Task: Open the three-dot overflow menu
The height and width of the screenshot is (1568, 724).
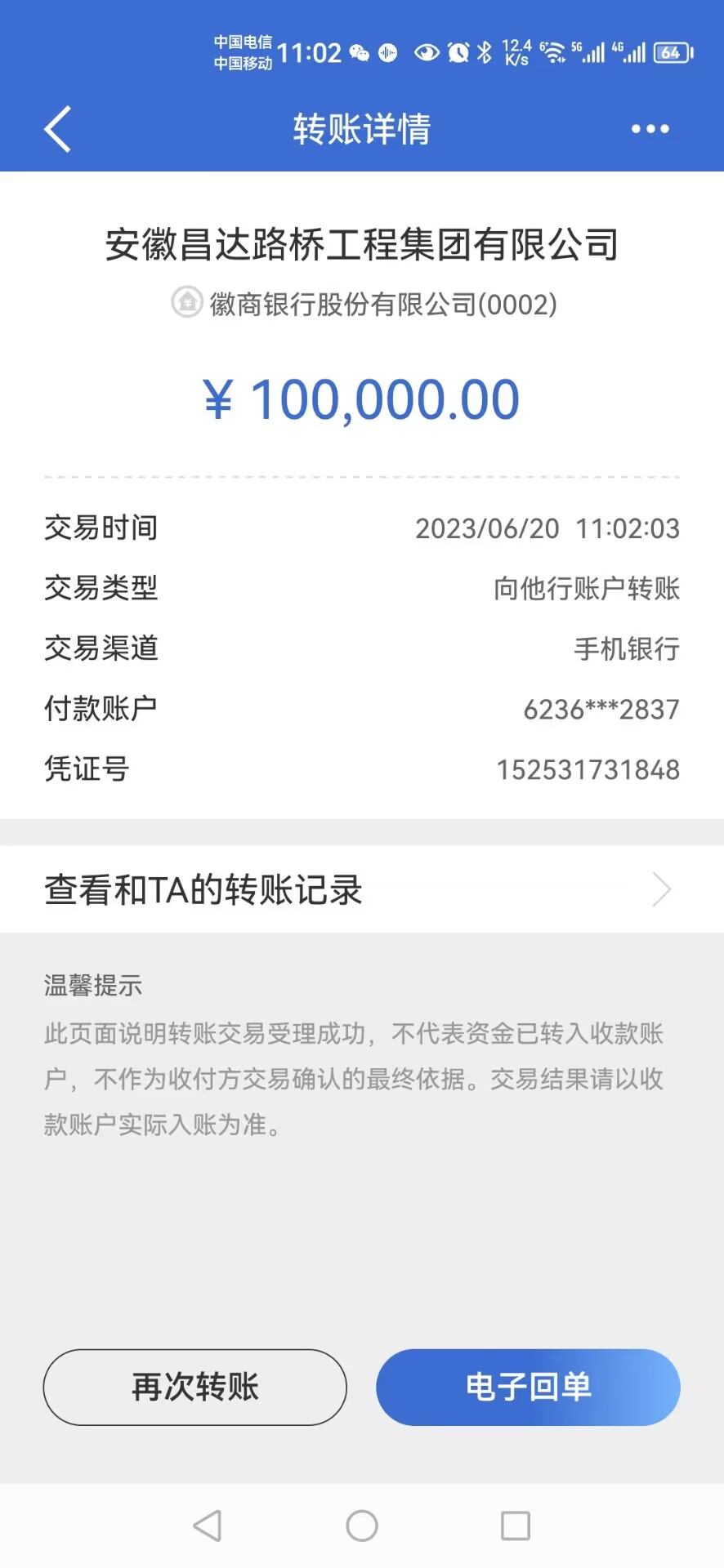Action: [x=650, y=129]
